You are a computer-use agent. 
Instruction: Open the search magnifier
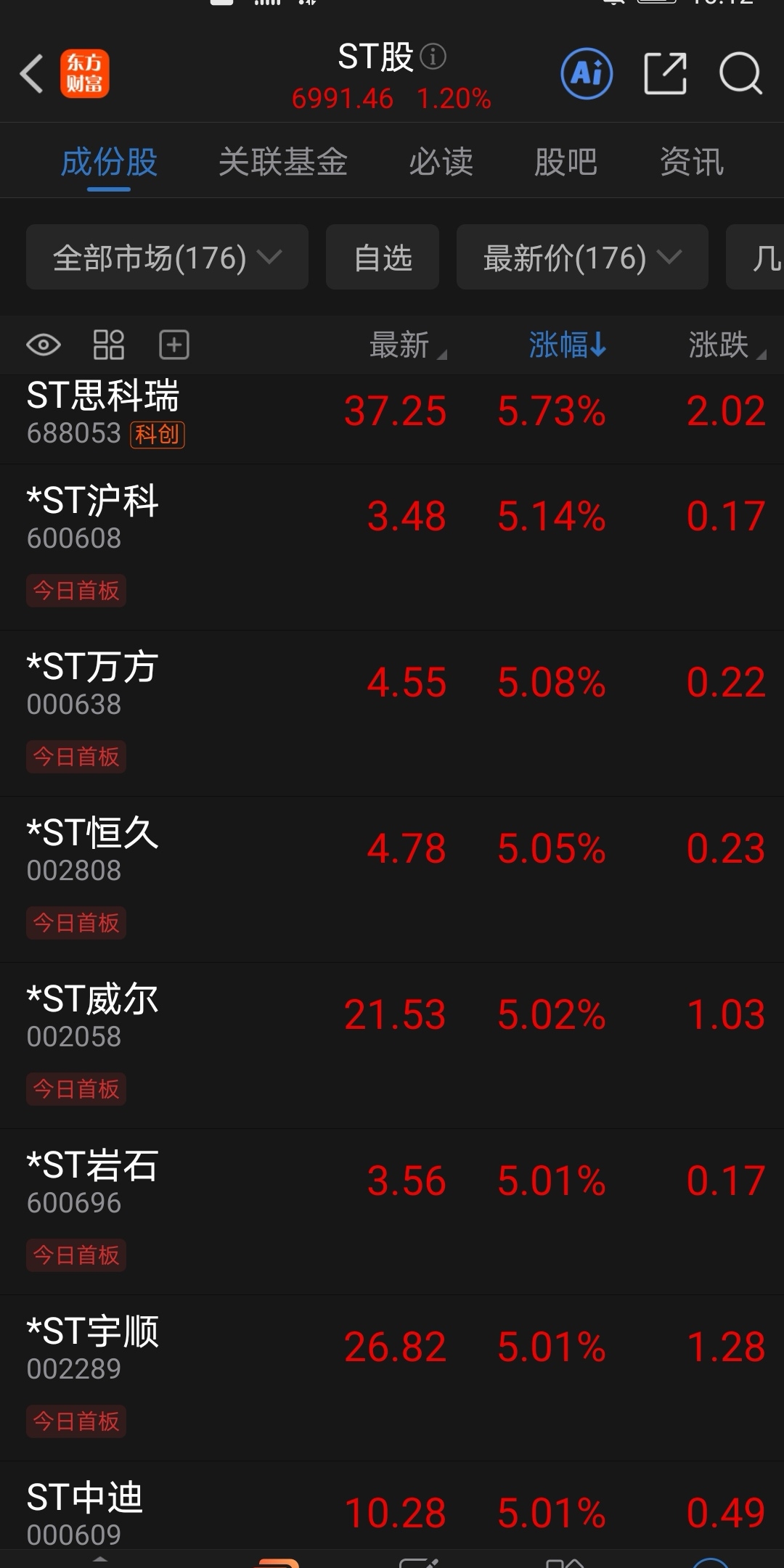pos(740,73)
